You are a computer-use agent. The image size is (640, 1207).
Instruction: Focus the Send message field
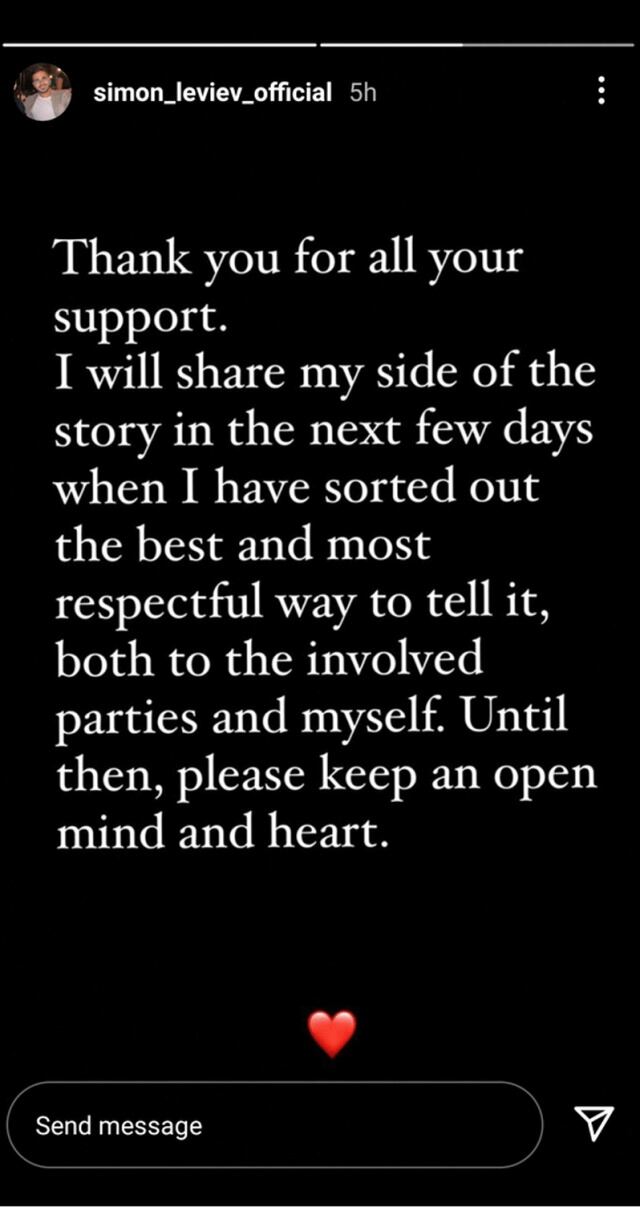(273, 1125)
